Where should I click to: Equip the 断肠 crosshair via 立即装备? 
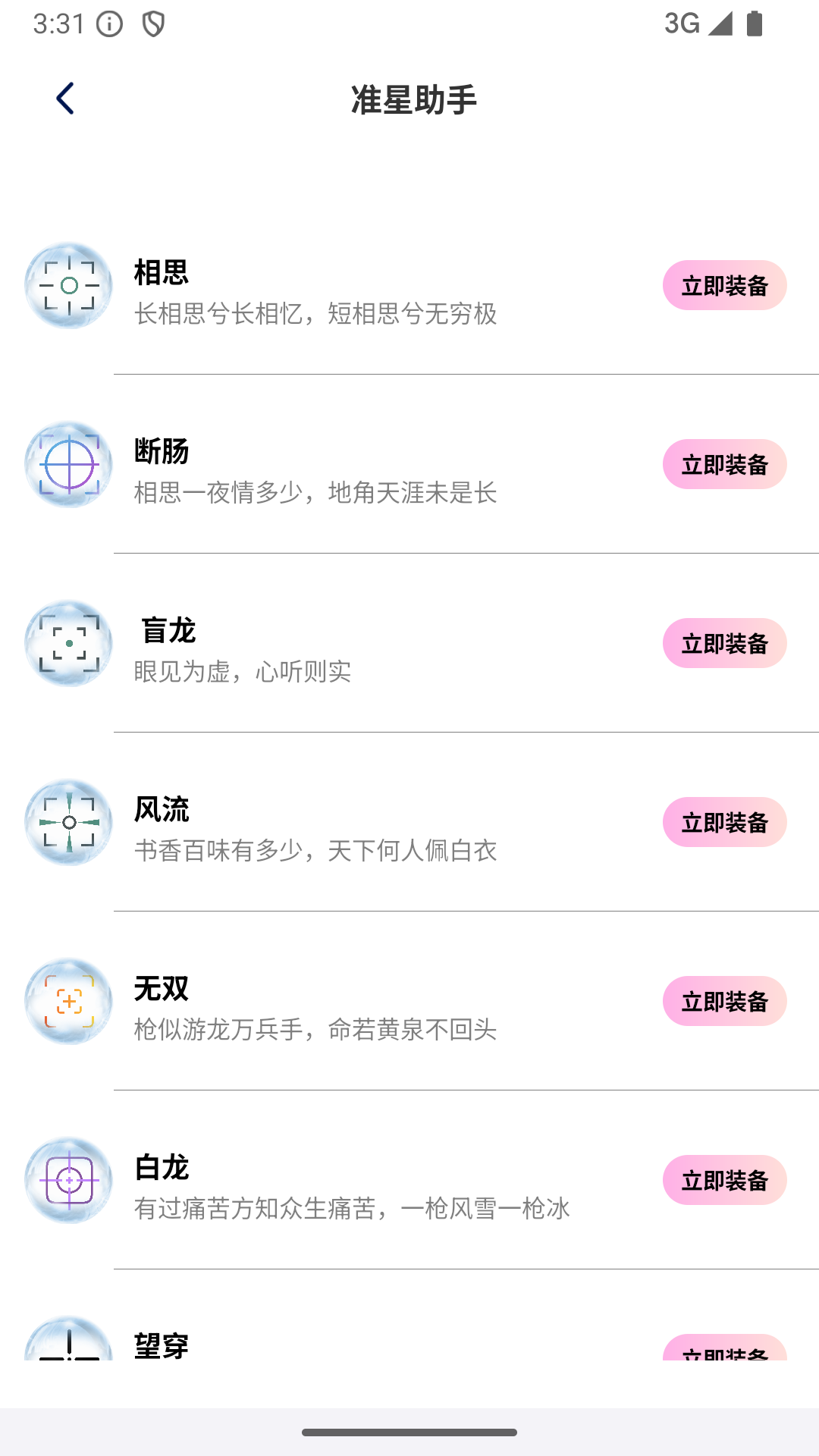click(x=724, y=464)
